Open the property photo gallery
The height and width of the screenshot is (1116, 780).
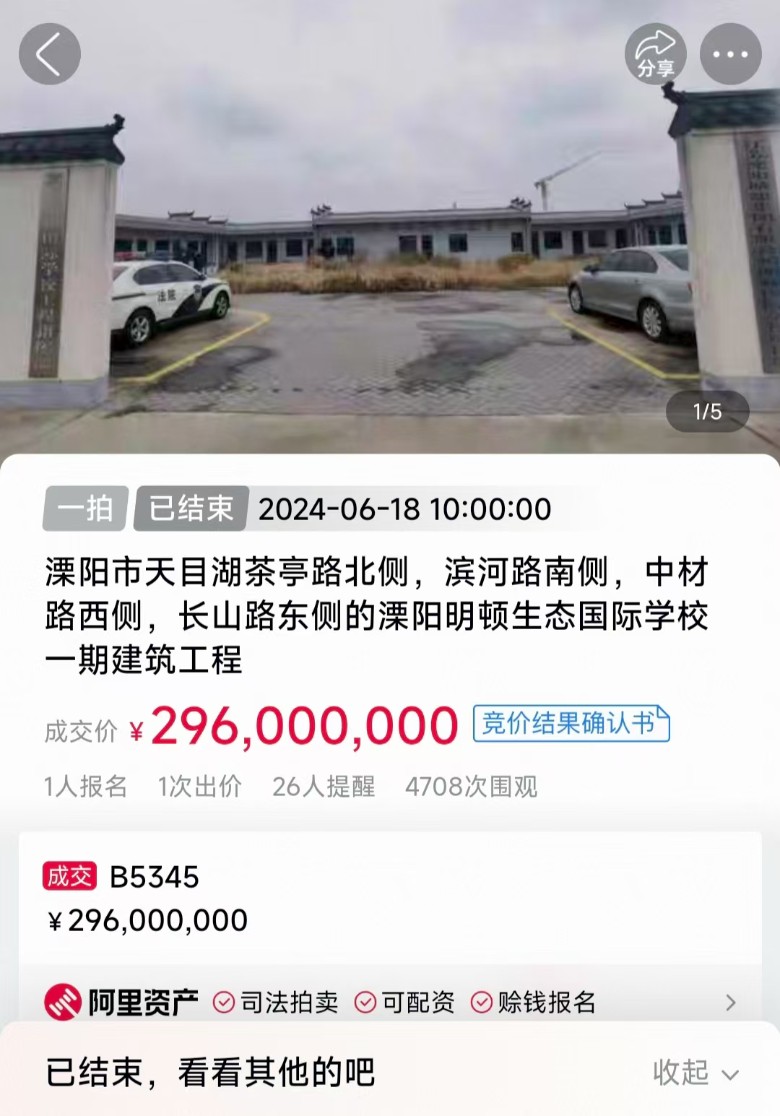[390, 260]
